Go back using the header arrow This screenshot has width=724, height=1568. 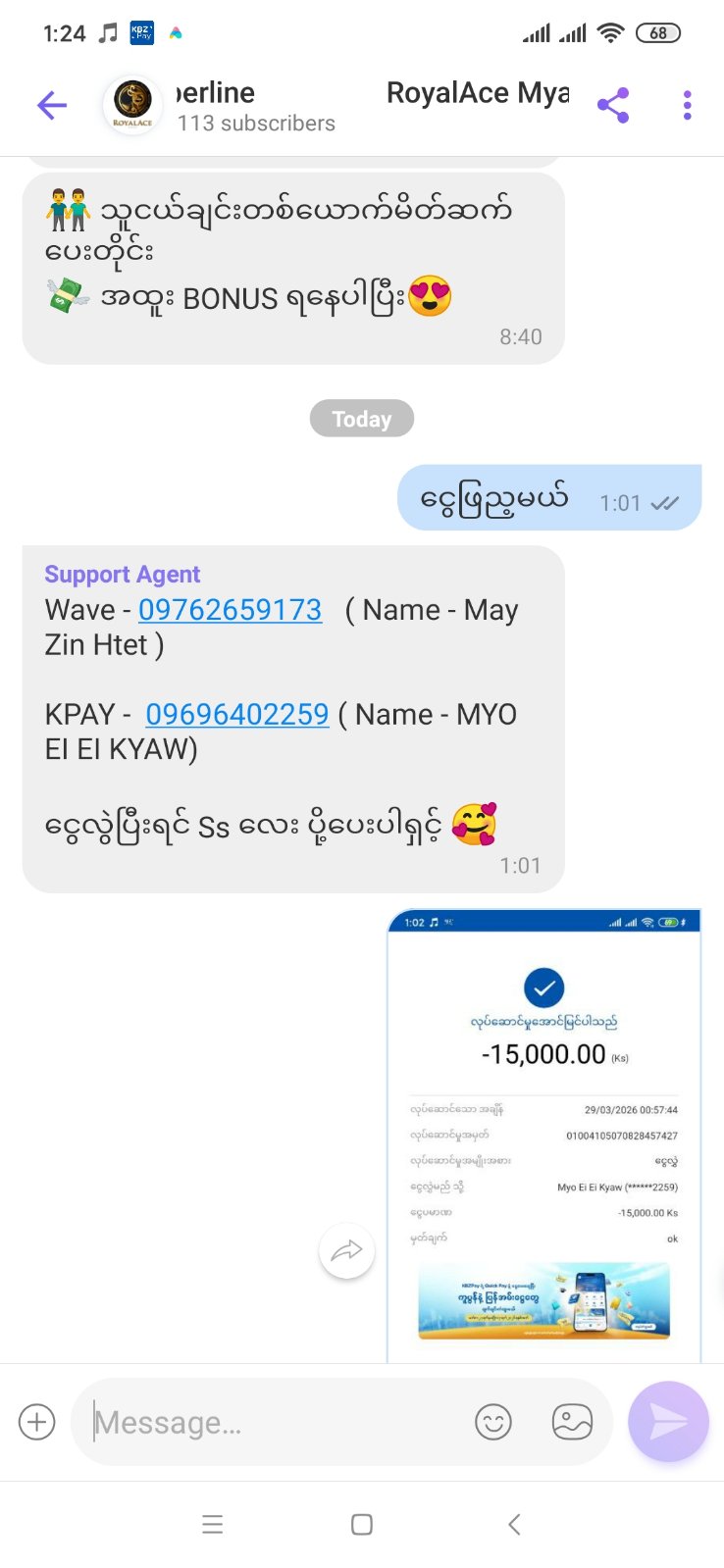52,105
